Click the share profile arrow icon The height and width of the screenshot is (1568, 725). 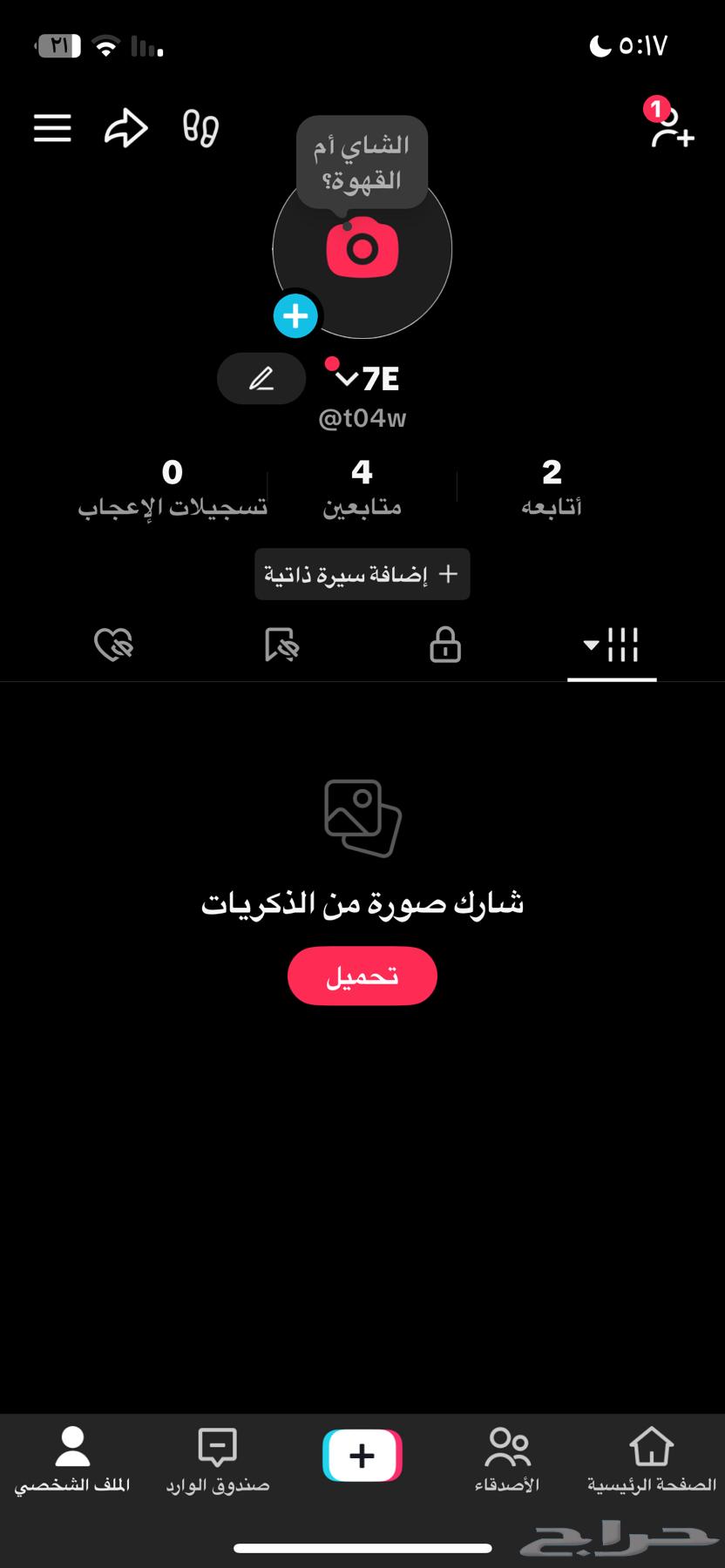coord(125,128)
